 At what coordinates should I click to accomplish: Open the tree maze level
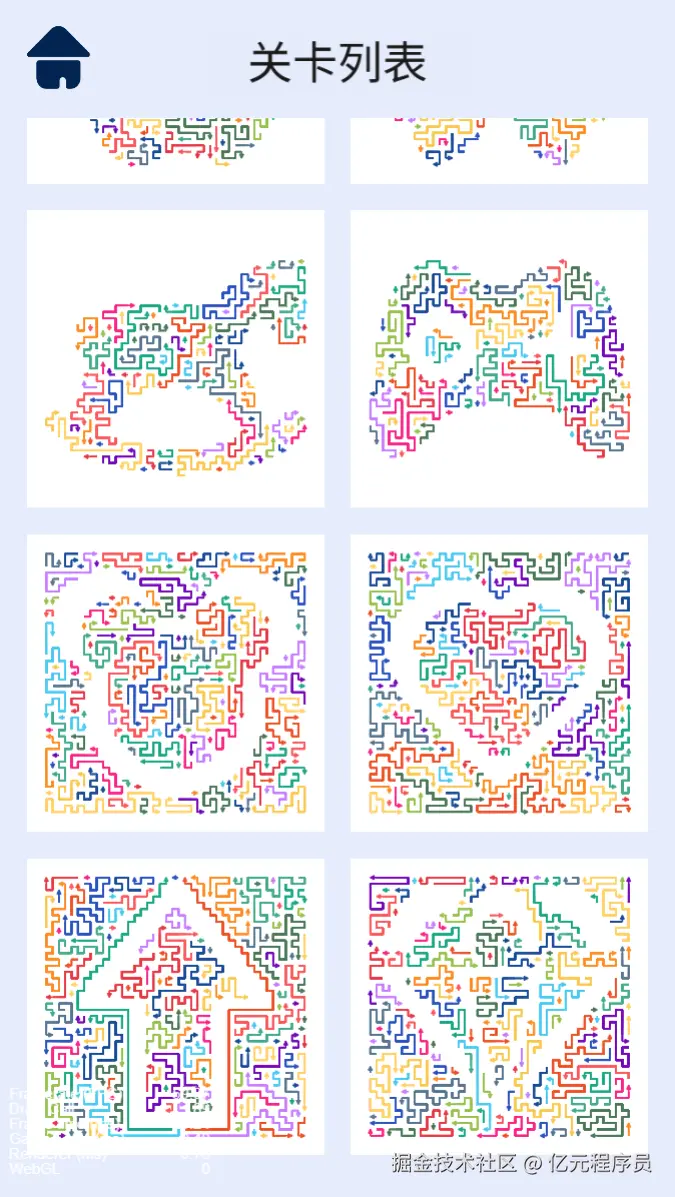tap(499, 1006)
